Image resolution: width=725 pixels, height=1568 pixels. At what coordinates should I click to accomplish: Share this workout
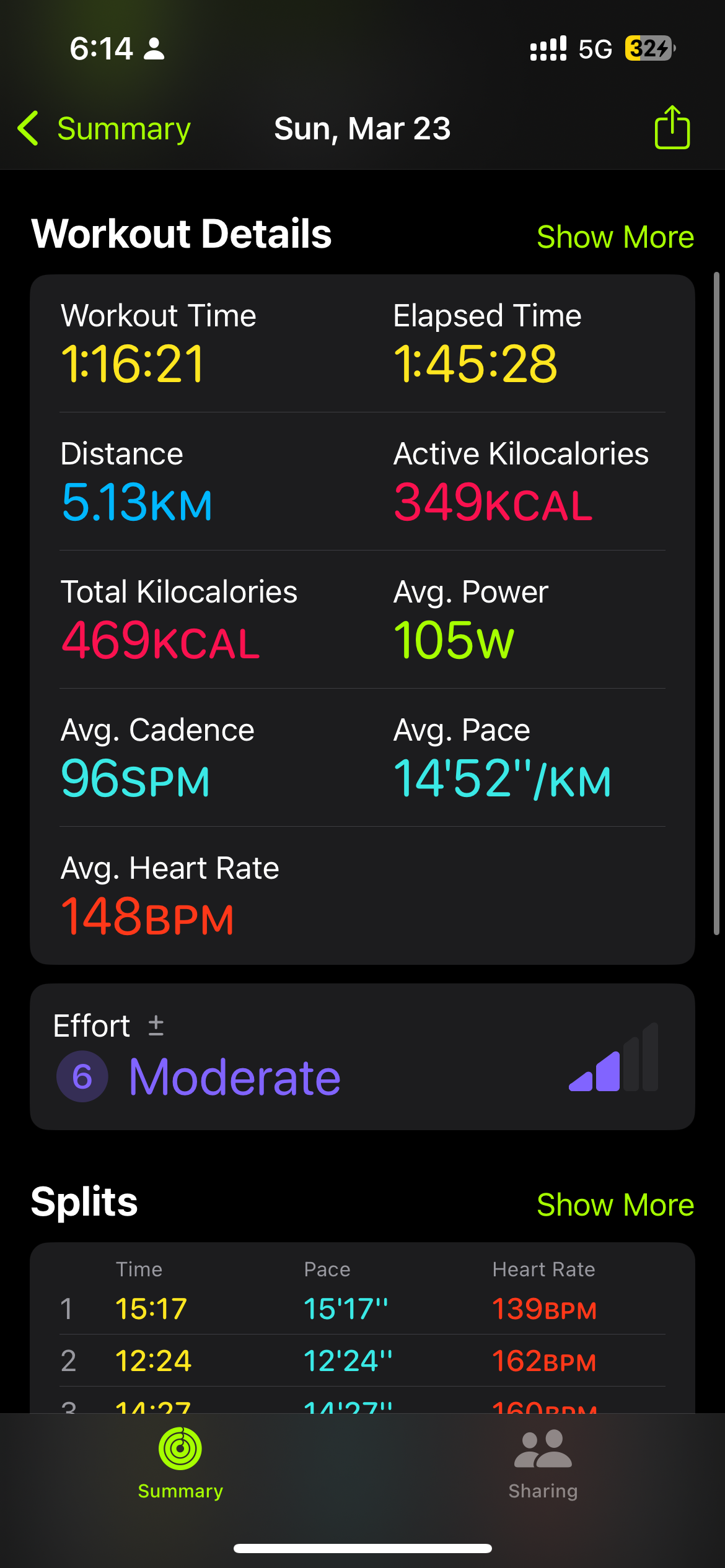click(672, 127)
